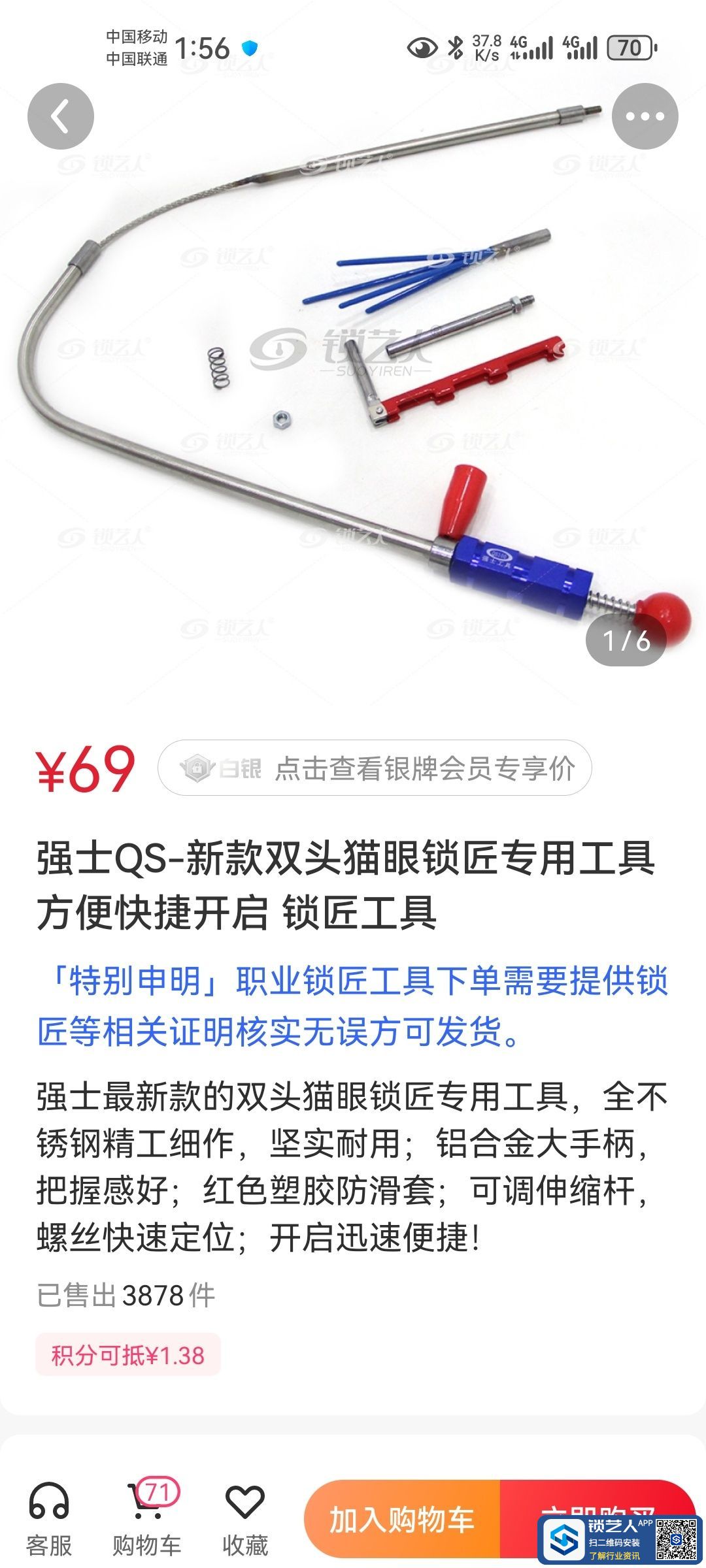The width and height of the screenshot is (706, 1568).
Task: Open the three-dot overflow menu
Action: pos(645,116)
